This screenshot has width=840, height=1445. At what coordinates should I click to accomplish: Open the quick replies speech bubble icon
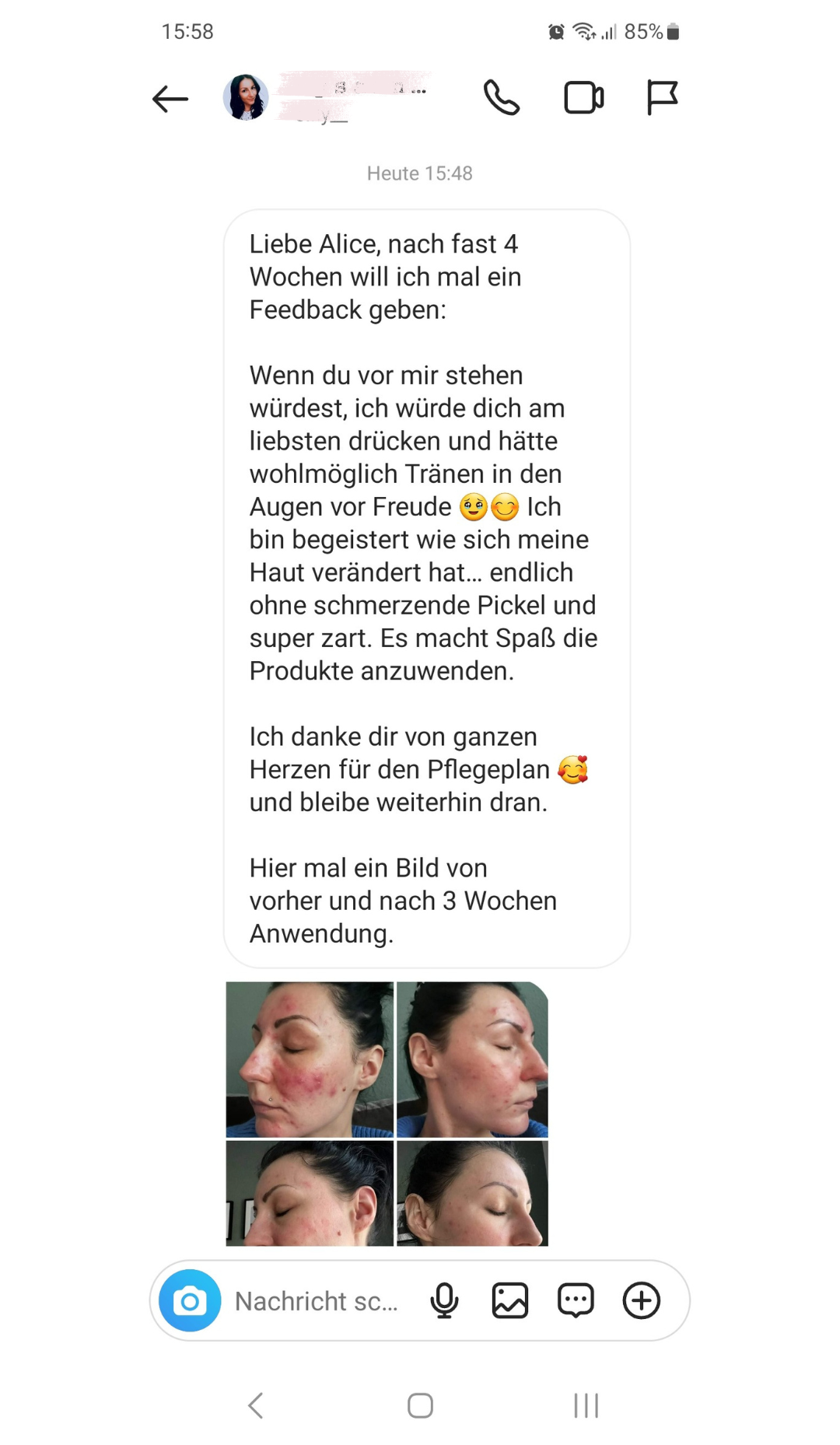pos(576,1300)
